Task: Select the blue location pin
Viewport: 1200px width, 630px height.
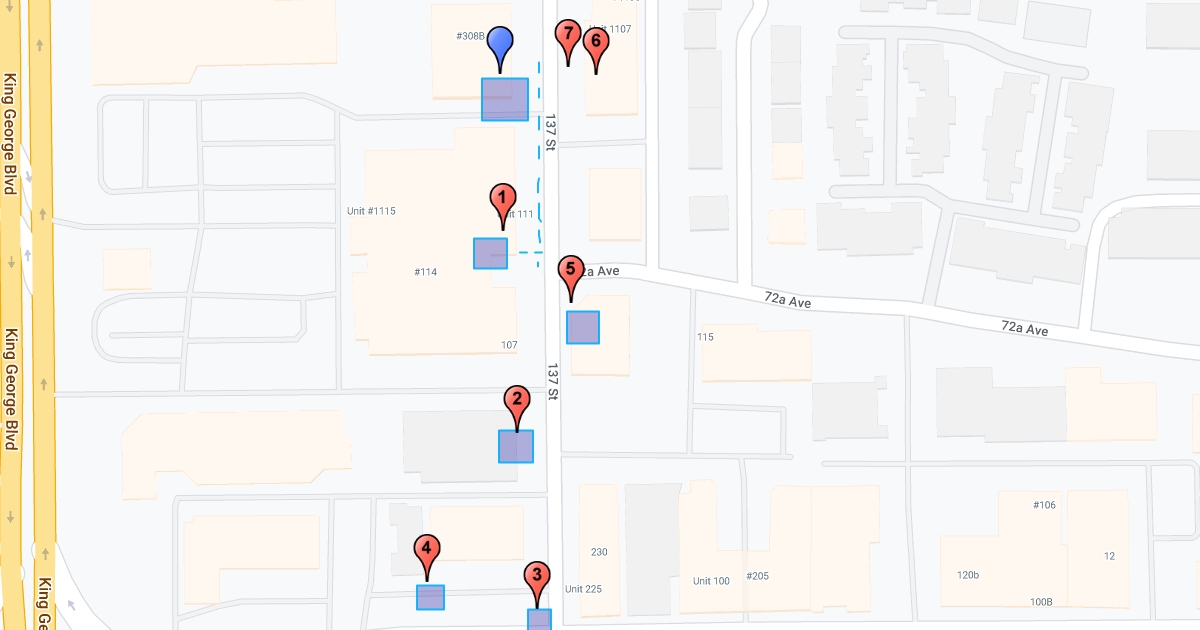Action: coord(500,44)
